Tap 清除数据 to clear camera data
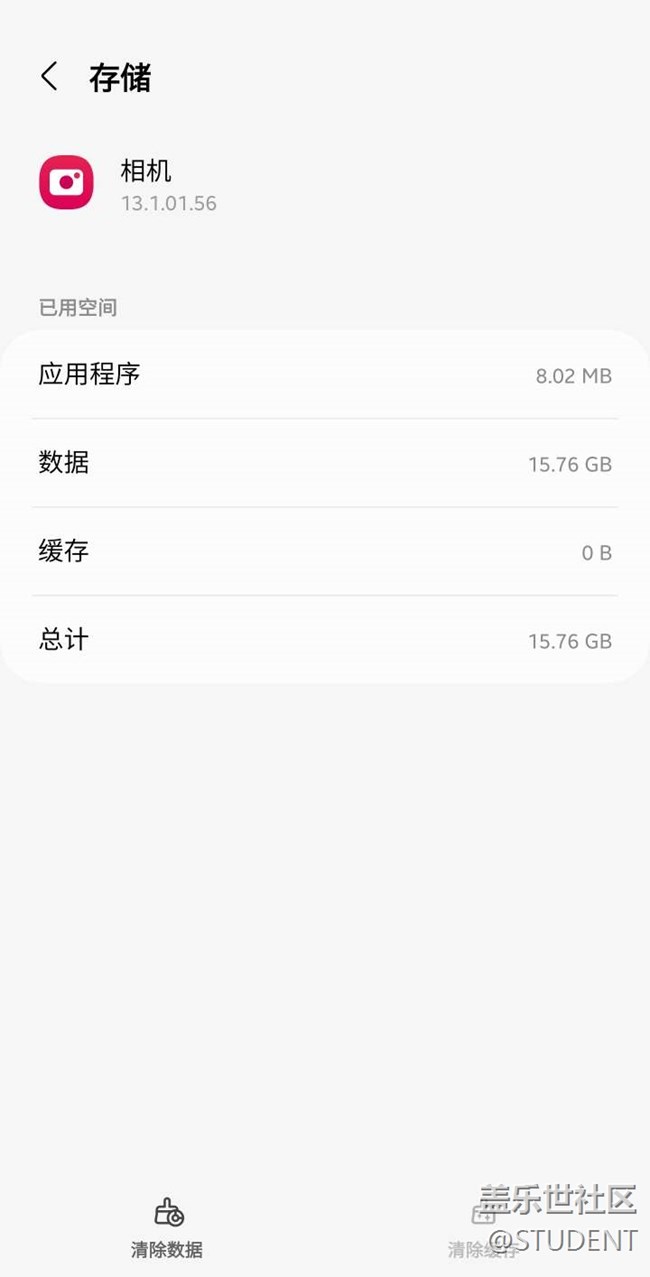 (167, 1230)
